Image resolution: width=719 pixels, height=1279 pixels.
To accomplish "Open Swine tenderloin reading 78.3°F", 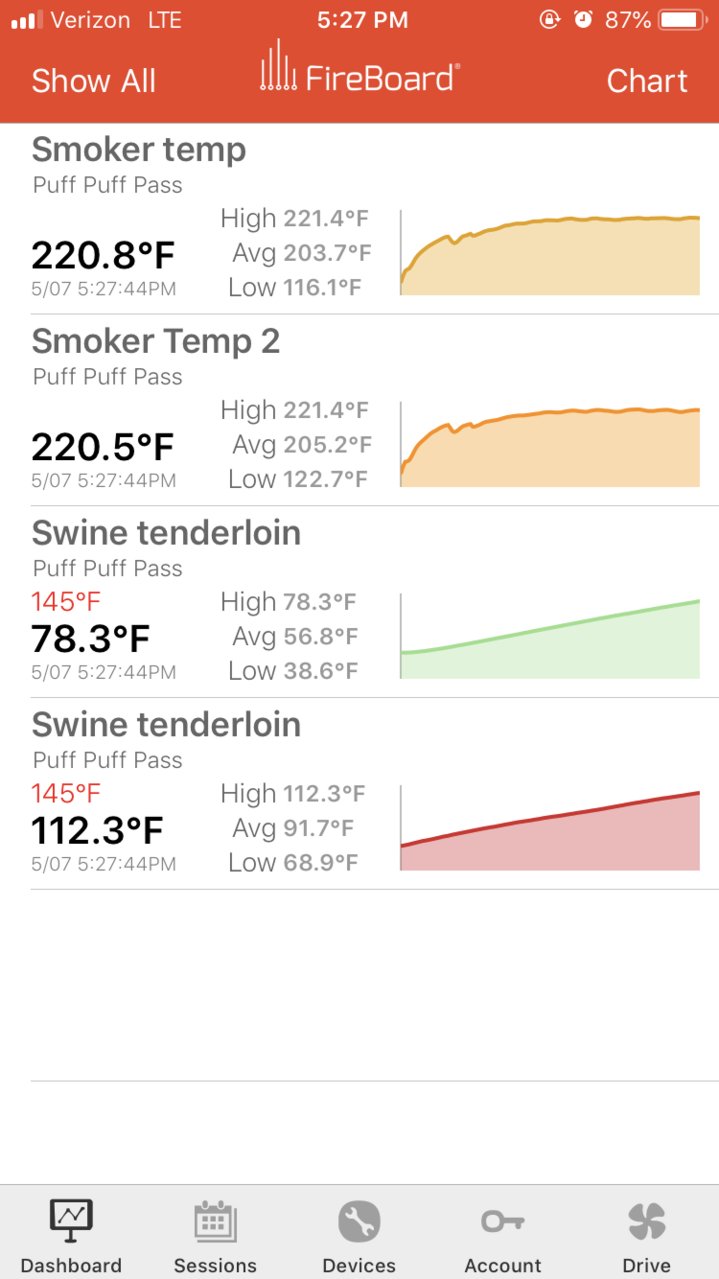I will 360,602.
